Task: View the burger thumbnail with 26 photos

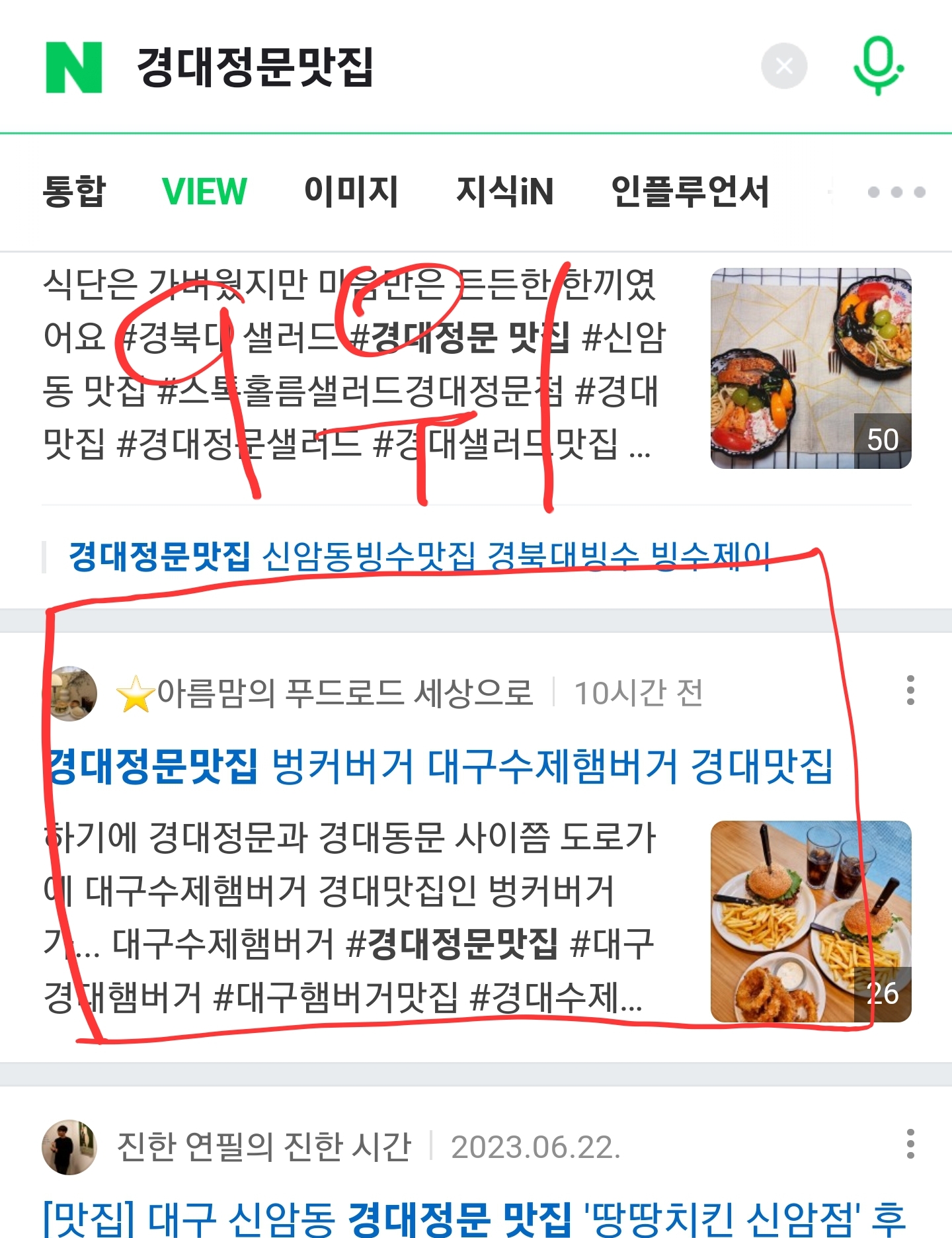Action: pyautogui.click(x=811, y=921)
